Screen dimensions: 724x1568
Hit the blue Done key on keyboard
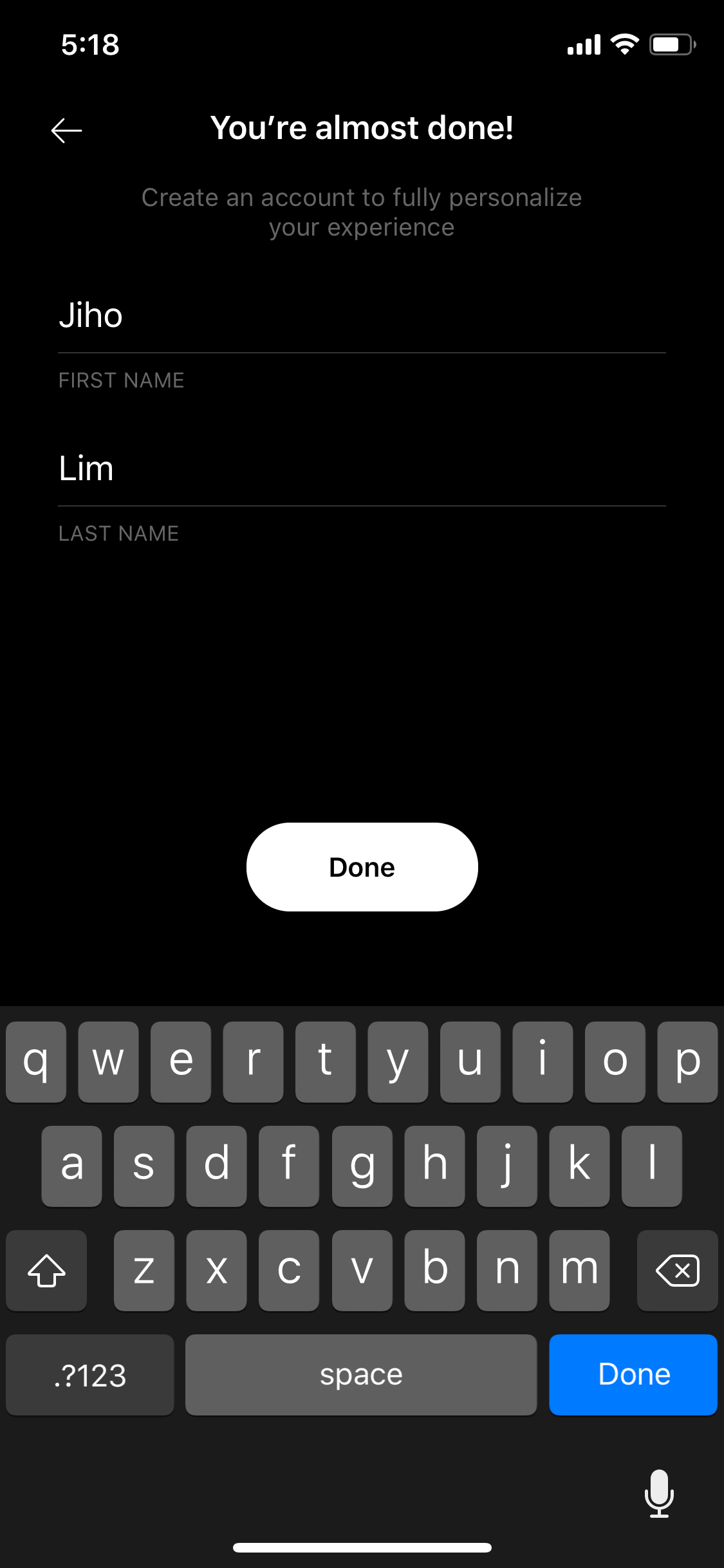[x=633, y=1375]
